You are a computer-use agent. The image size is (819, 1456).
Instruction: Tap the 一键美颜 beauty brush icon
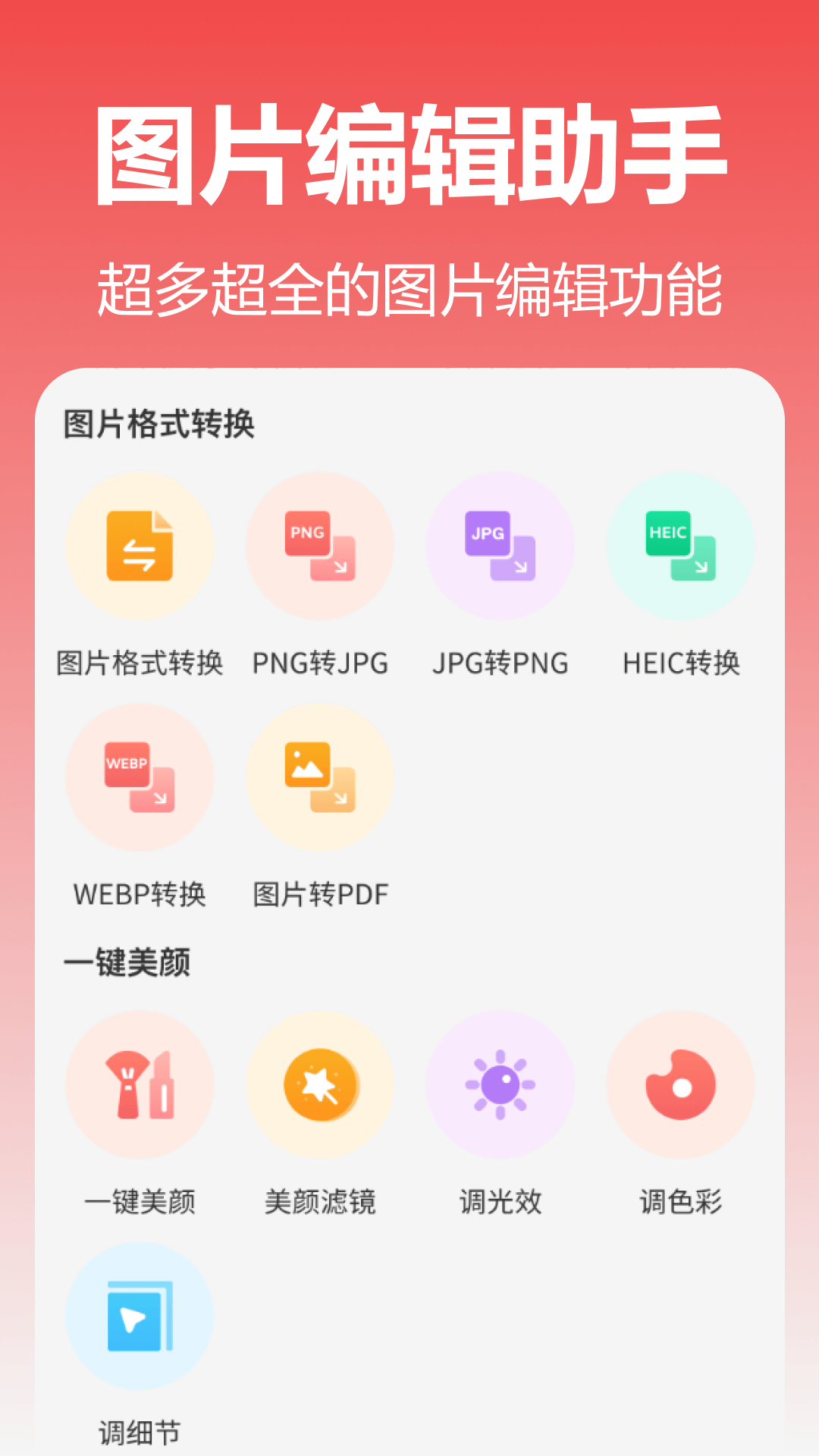[140, 1086]
